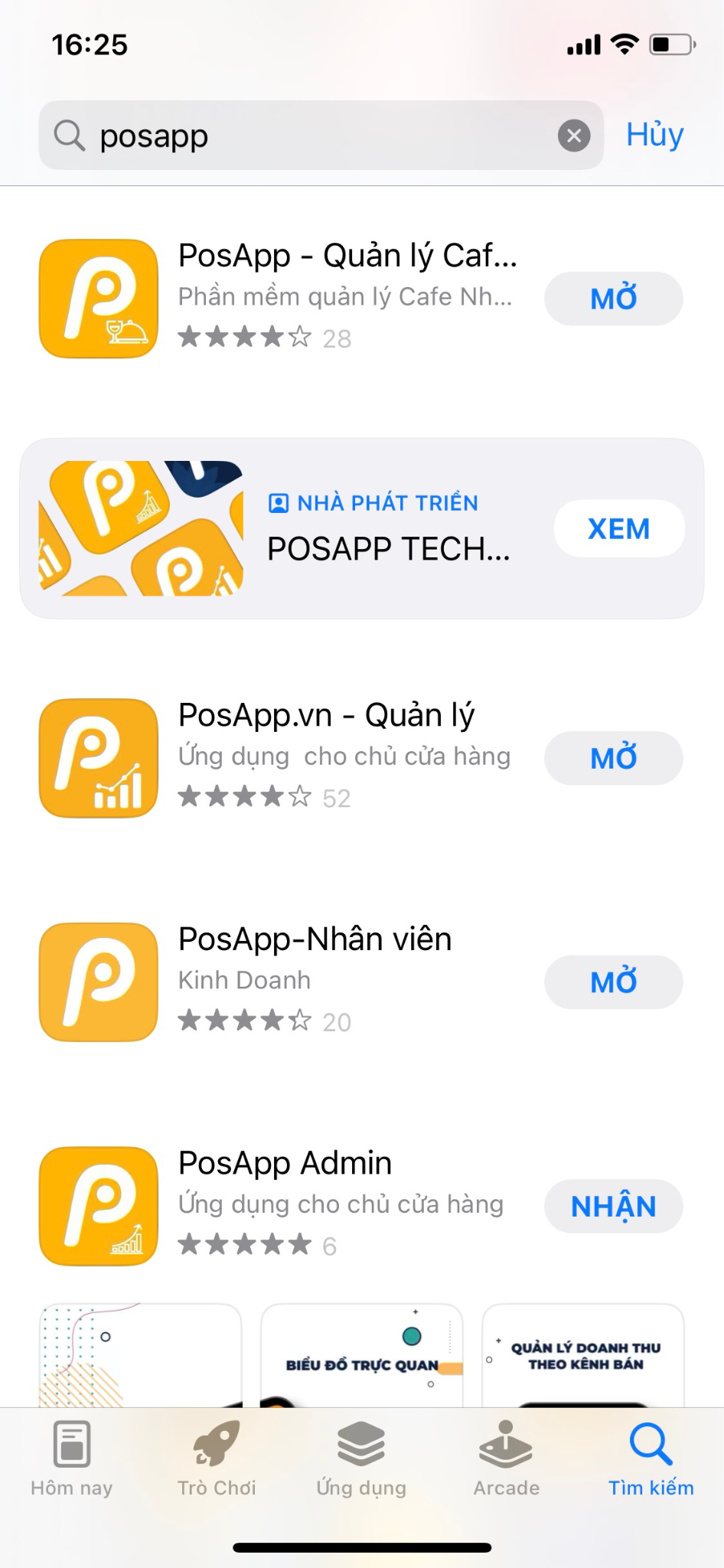Get PosApp Admin with NHẬN button

point(613,1207)
